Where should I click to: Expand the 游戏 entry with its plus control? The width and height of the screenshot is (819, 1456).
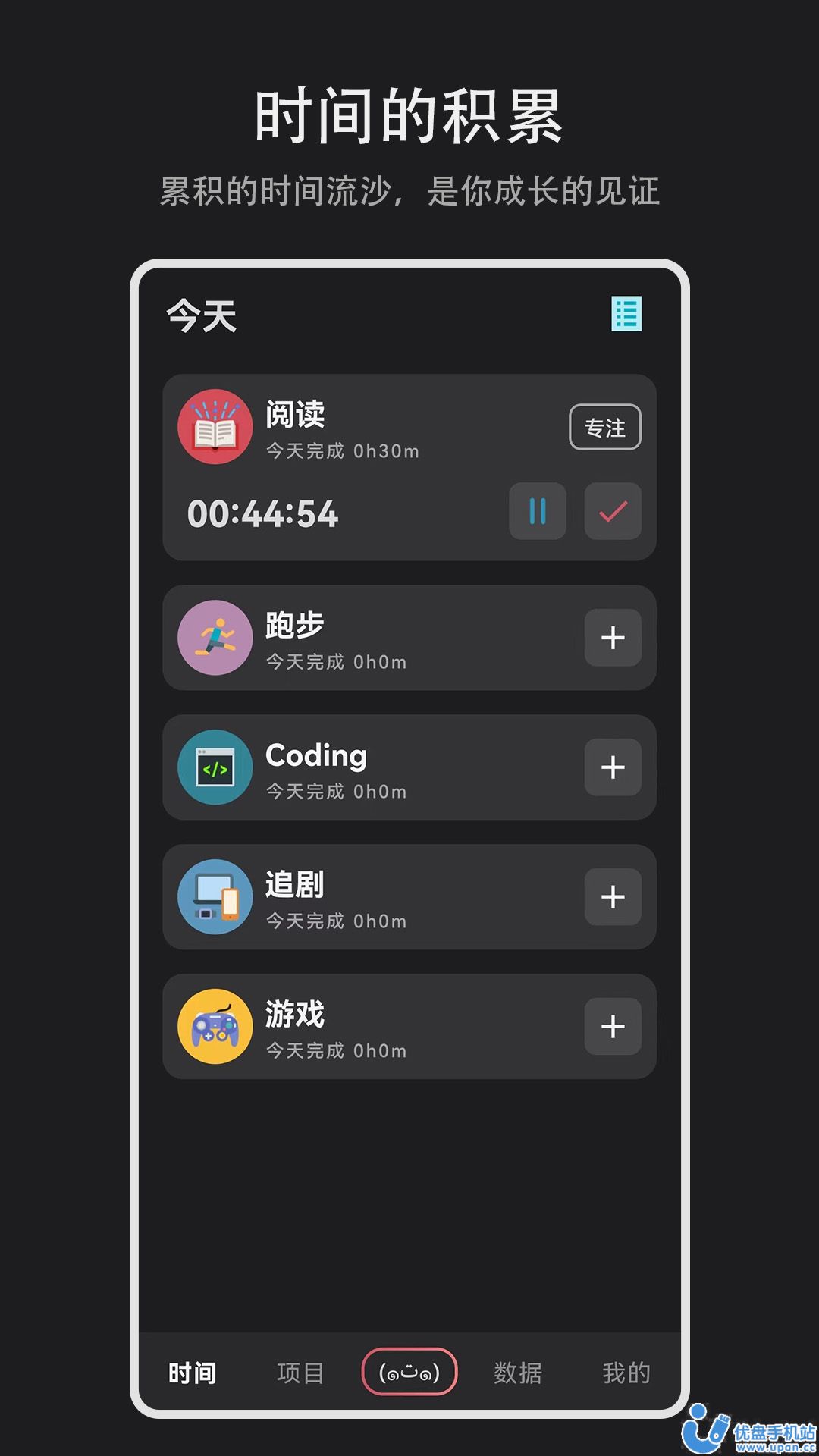[613, 1027]
